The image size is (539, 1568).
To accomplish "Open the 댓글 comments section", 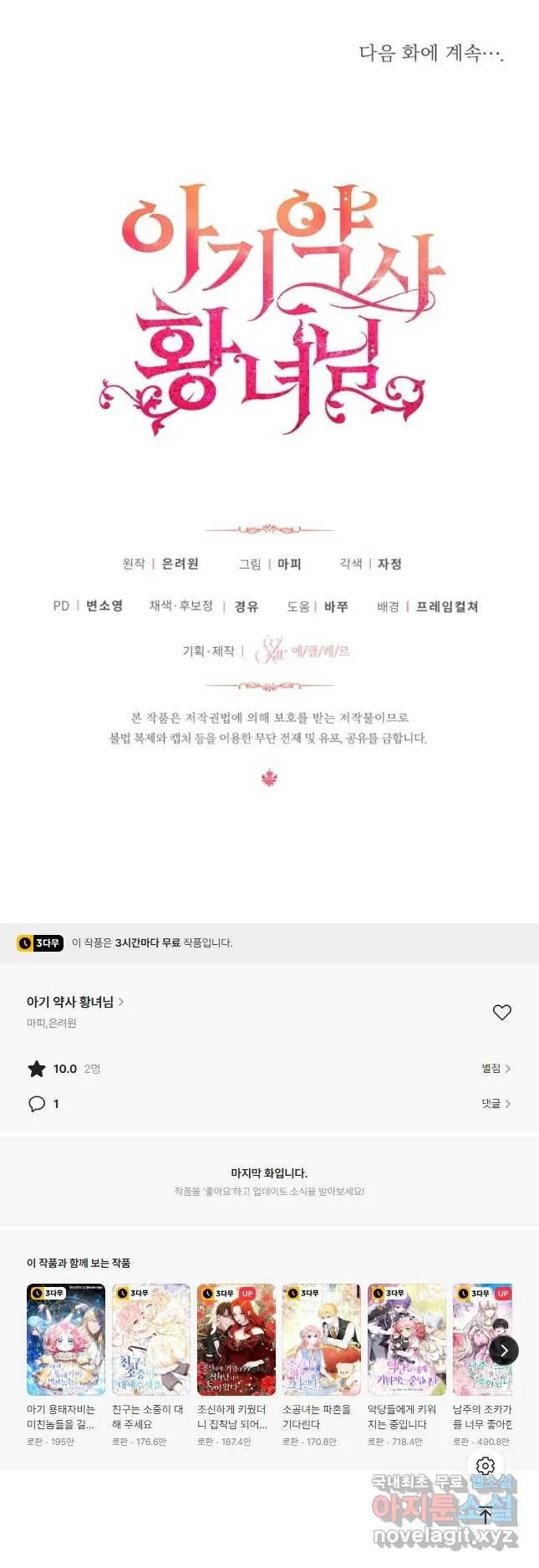I will coord(496,1103).
